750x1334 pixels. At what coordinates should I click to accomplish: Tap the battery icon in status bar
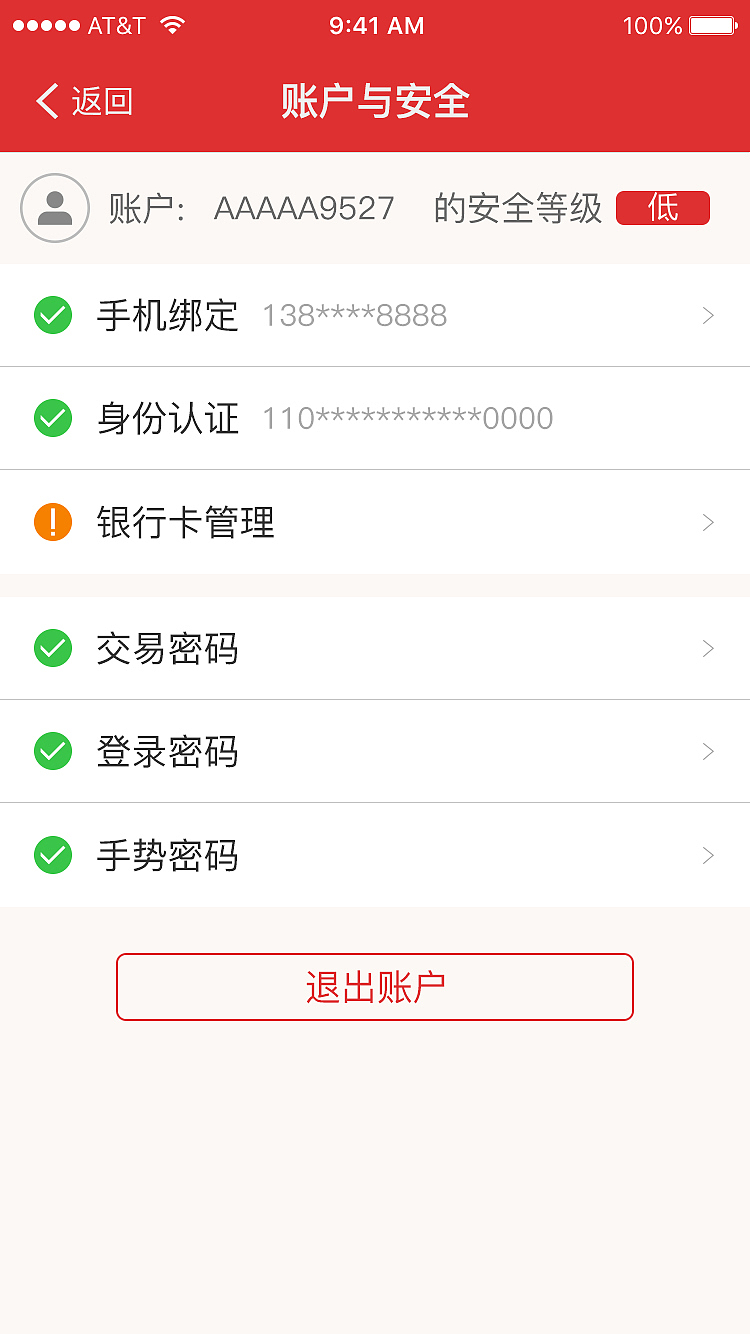click(x=713, y=26)
